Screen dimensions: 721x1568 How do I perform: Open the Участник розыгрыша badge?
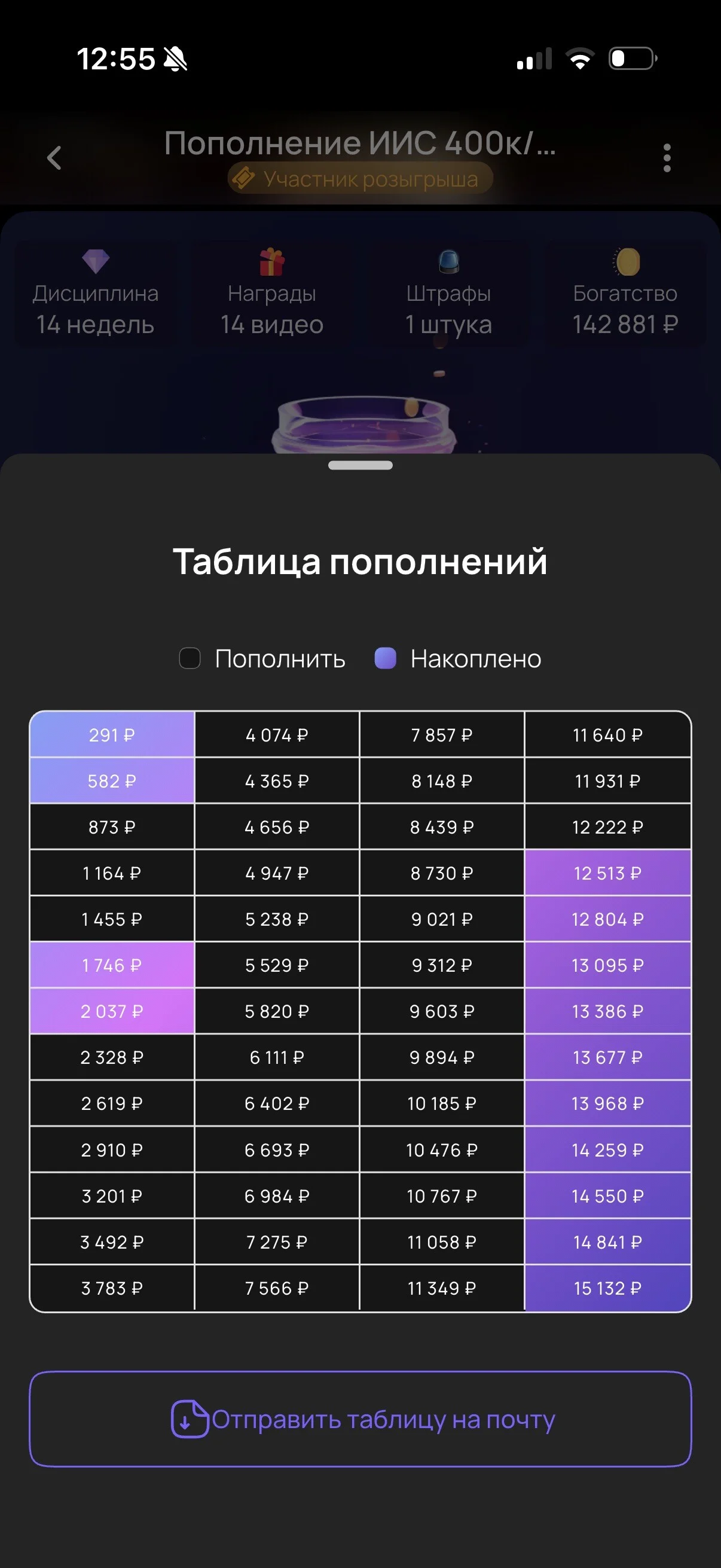tap(360, 178)
